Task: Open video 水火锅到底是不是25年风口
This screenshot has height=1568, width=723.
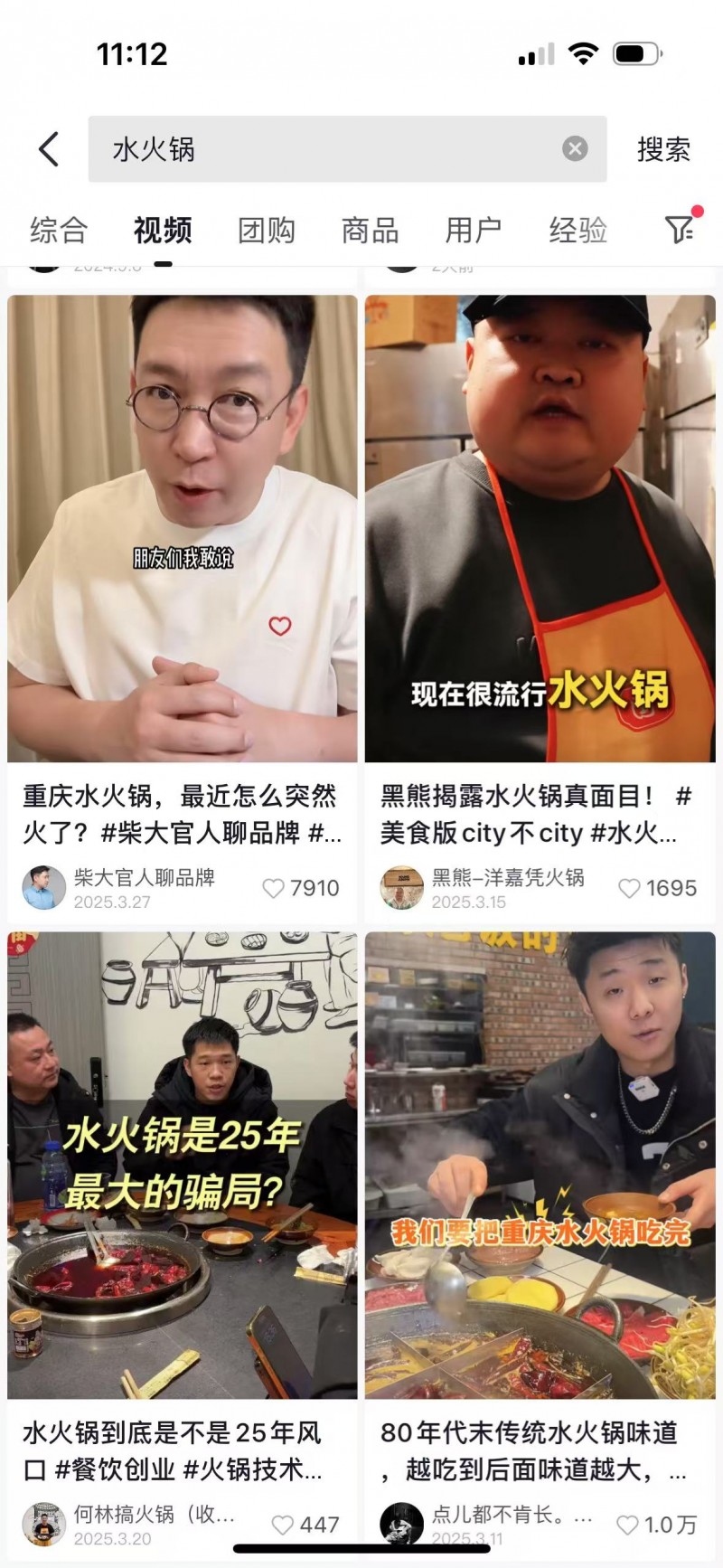Action: tap(183, 1167)
